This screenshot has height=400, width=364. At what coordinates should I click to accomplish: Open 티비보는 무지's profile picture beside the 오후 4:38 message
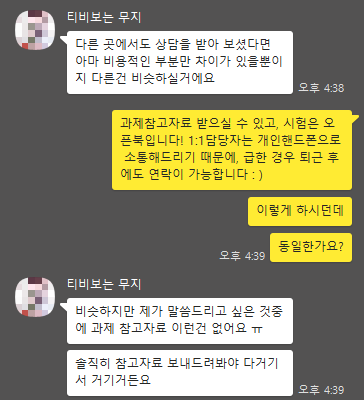pyautogui.click(x=35, y=30)
